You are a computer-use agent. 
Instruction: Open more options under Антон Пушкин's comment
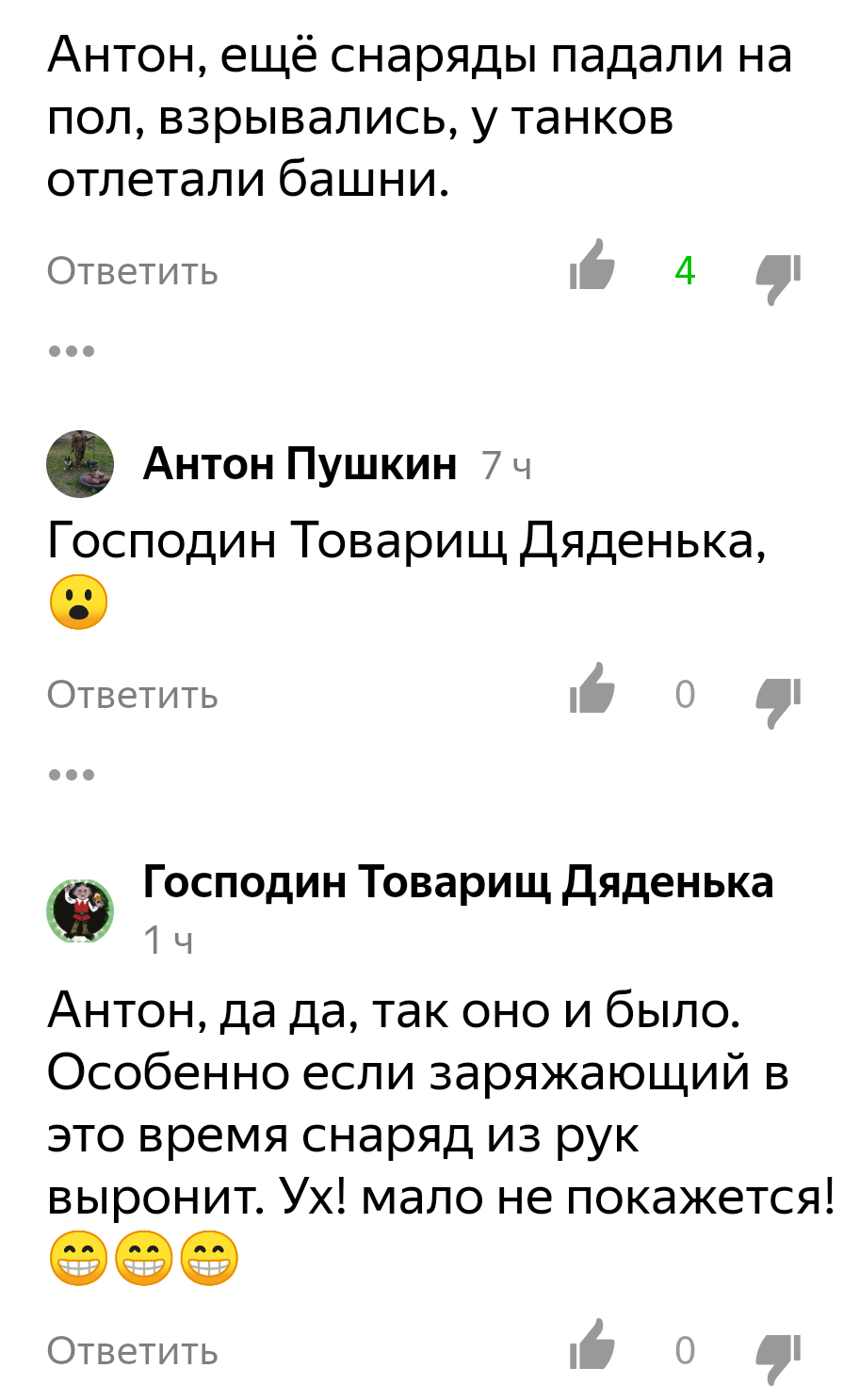[72, 775]
